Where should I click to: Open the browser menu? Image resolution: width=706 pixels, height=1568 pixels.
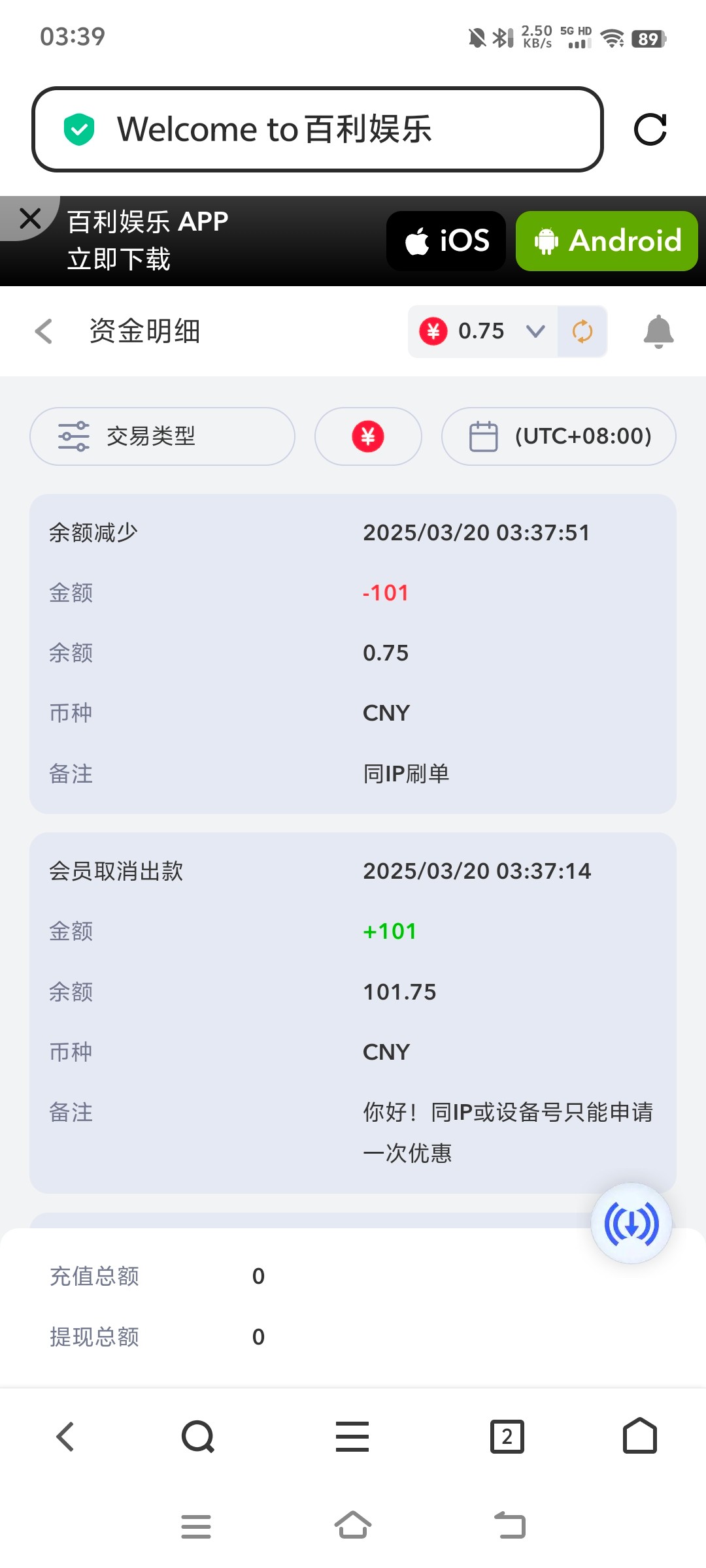[x=352, y=1437]
